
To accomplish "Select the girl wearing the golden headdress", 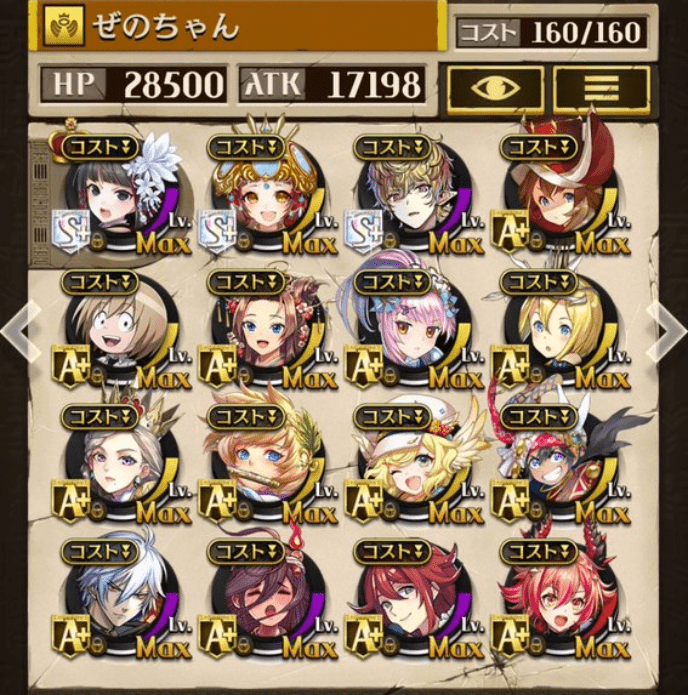I will point(262,195).
